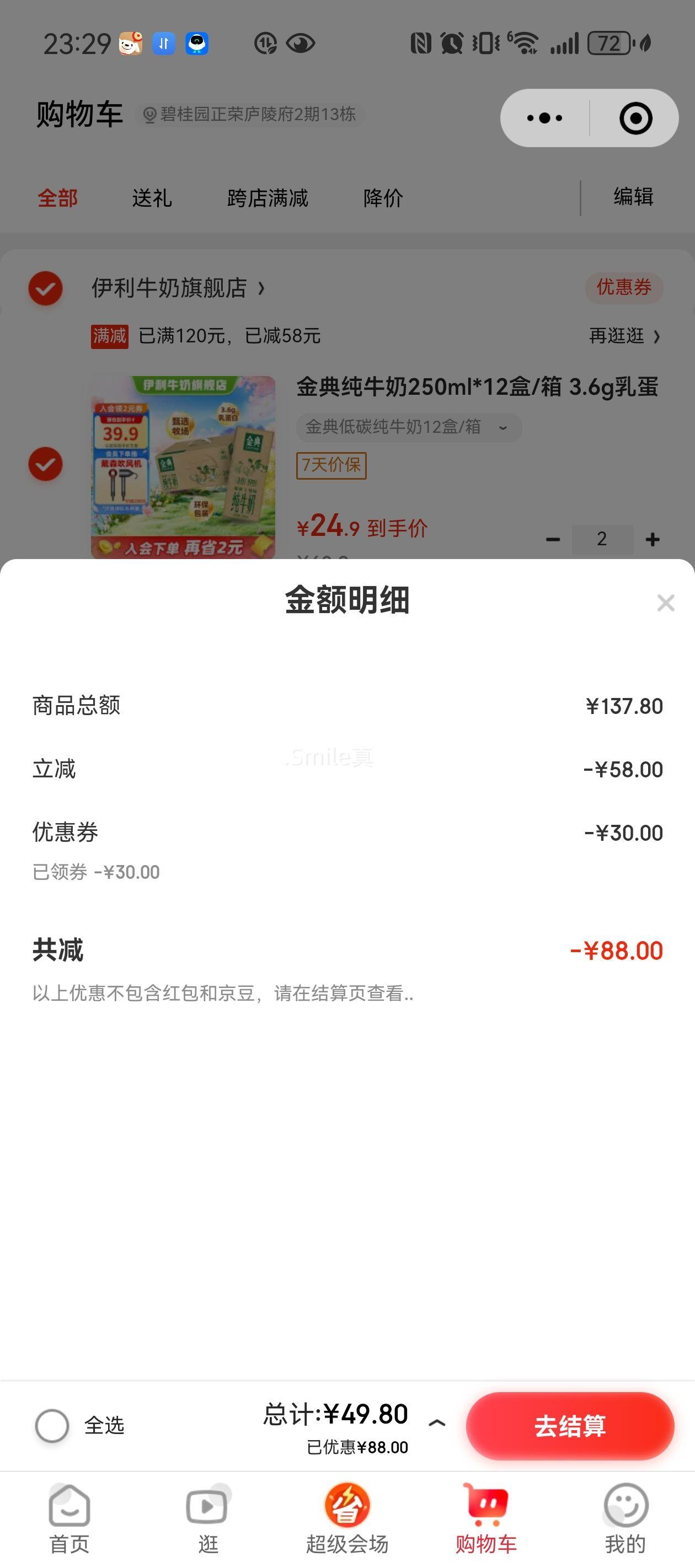Close the 金额明细 price breakdown sheet

tap(665, 603)
